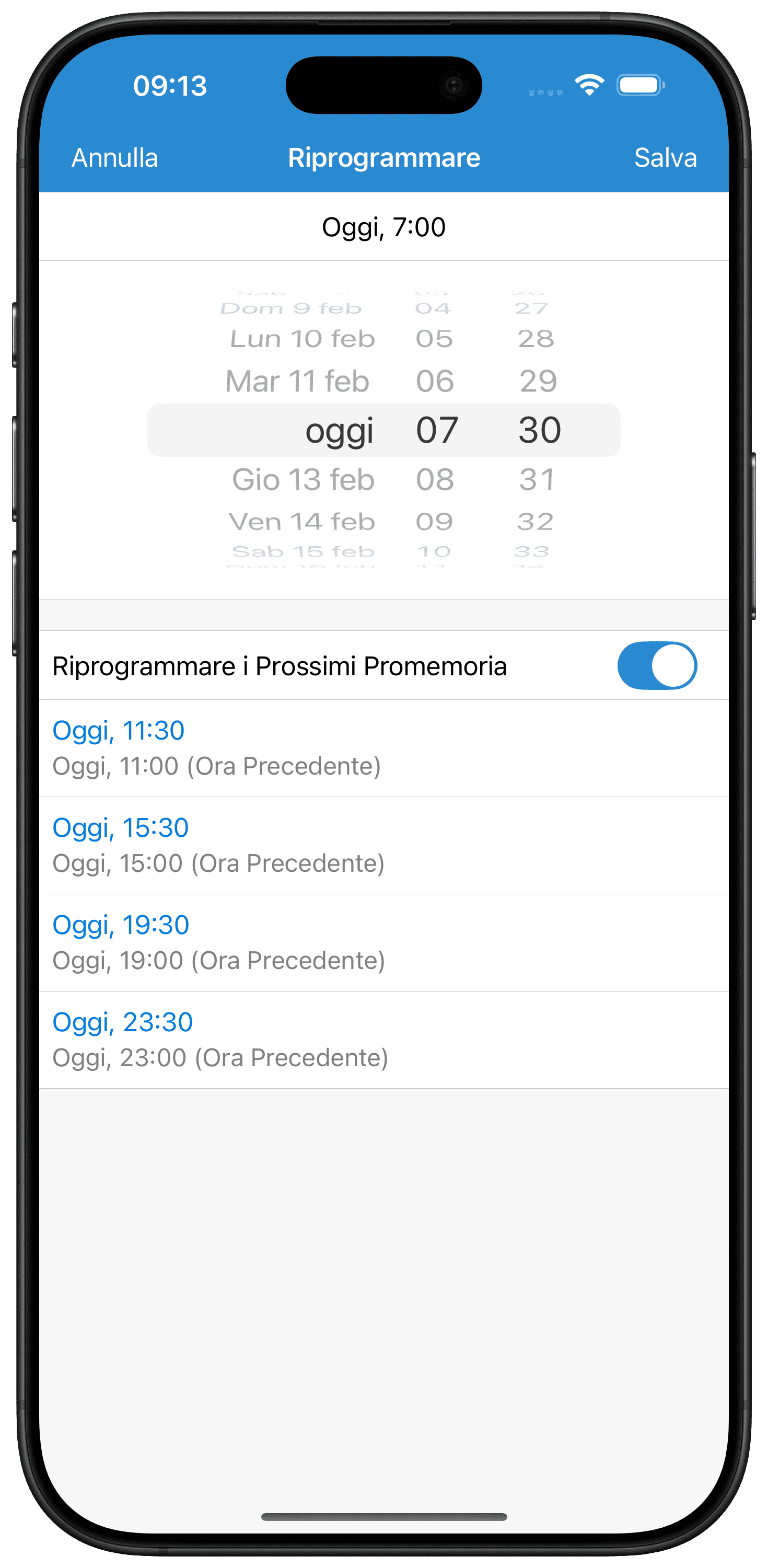Select minute 29 in the picker
This screenshot has height=1568, width=768.
pos(538,382)
